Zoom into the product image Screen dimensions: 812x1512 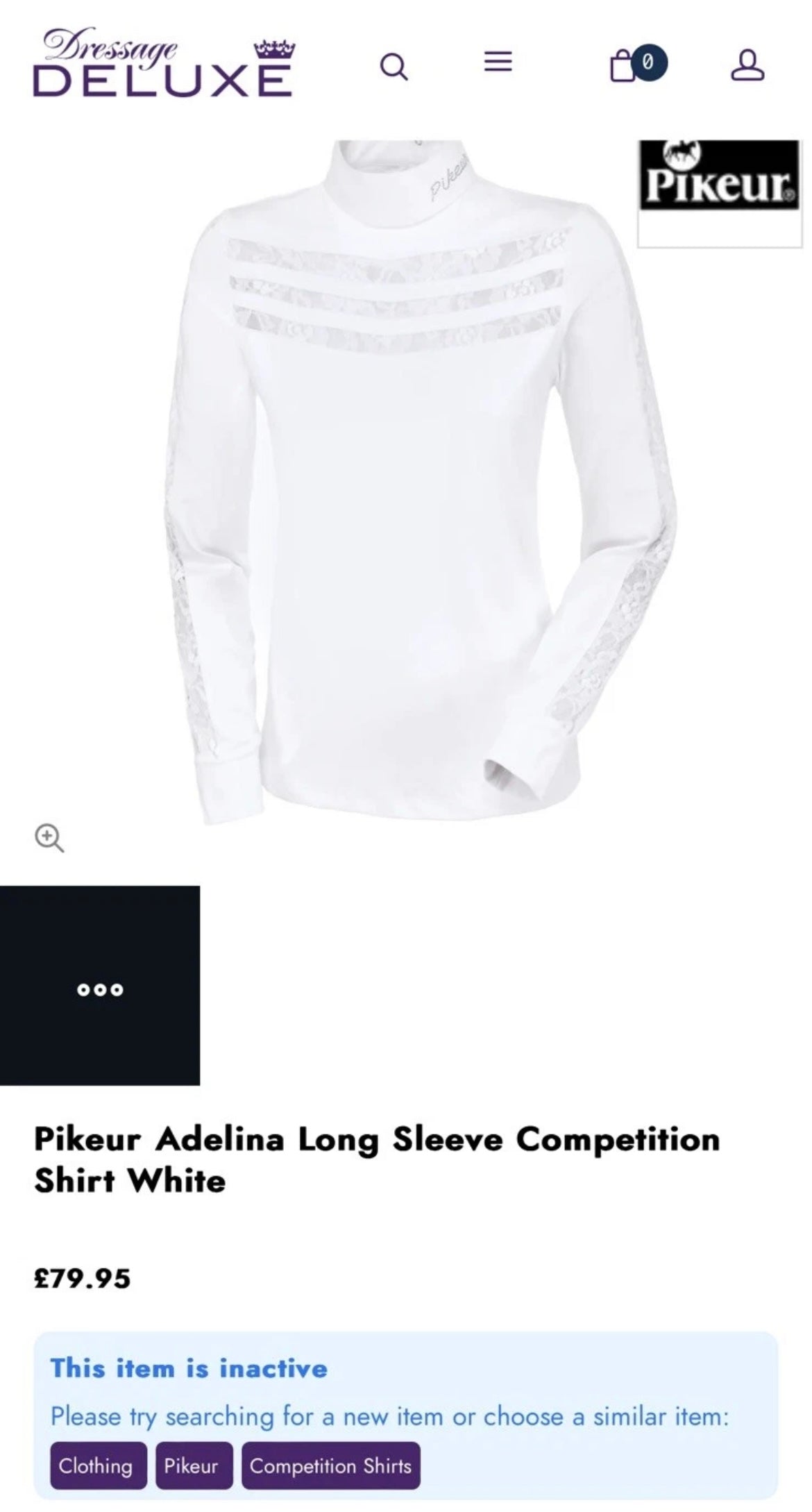click(49, 837)
